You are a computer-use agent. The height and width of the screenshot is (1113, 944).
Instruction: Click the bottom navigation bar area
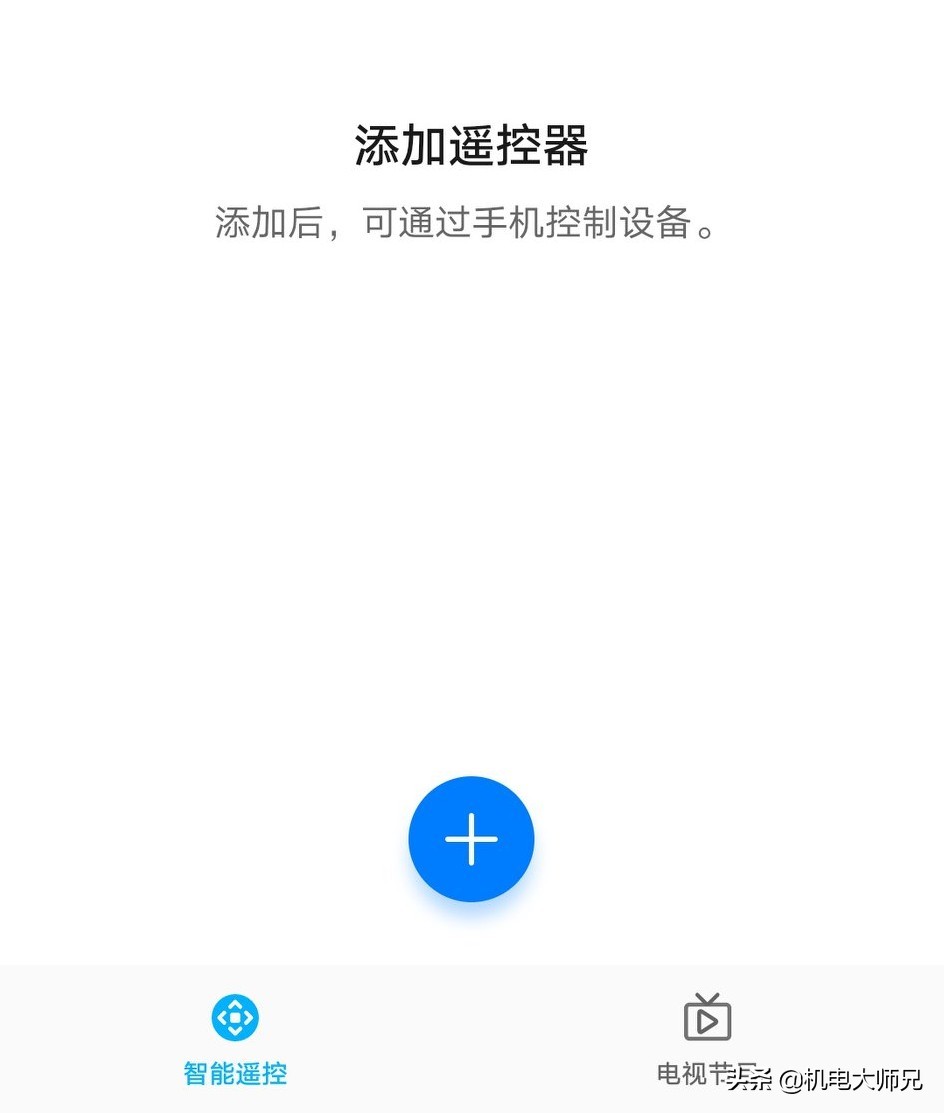(470, 1040)
